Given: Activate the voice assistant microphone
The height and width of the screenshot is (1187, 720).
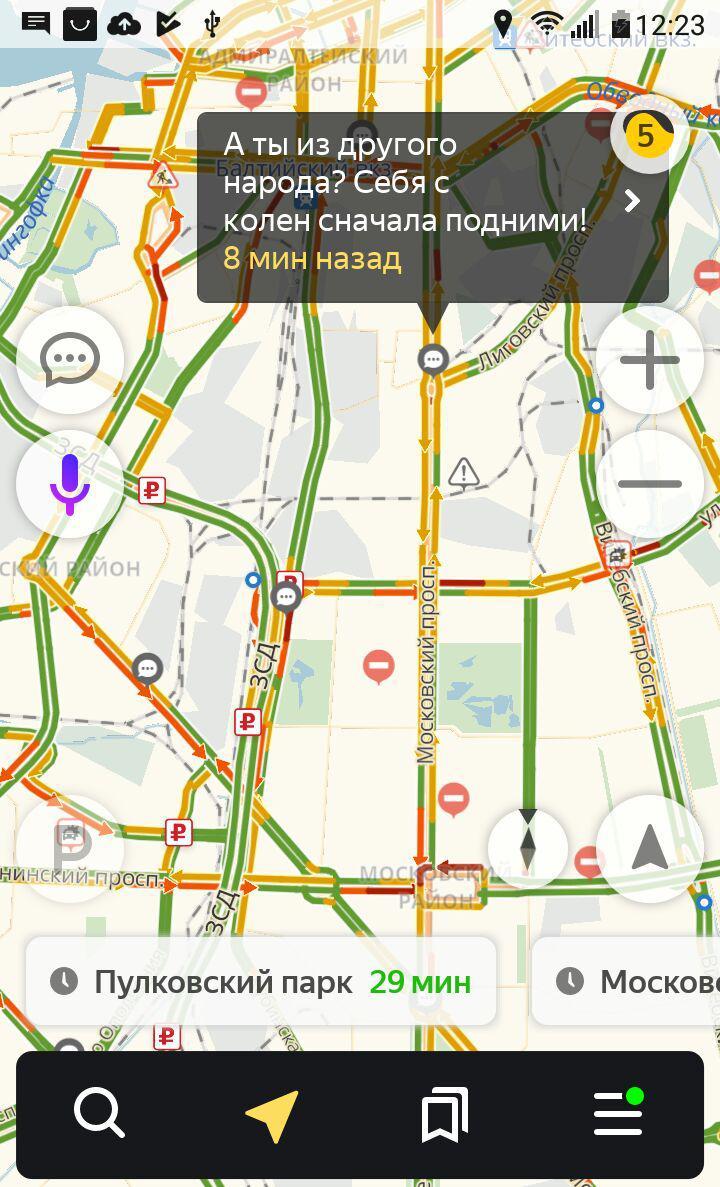Looking at the screenshot, I should [70, 484].
